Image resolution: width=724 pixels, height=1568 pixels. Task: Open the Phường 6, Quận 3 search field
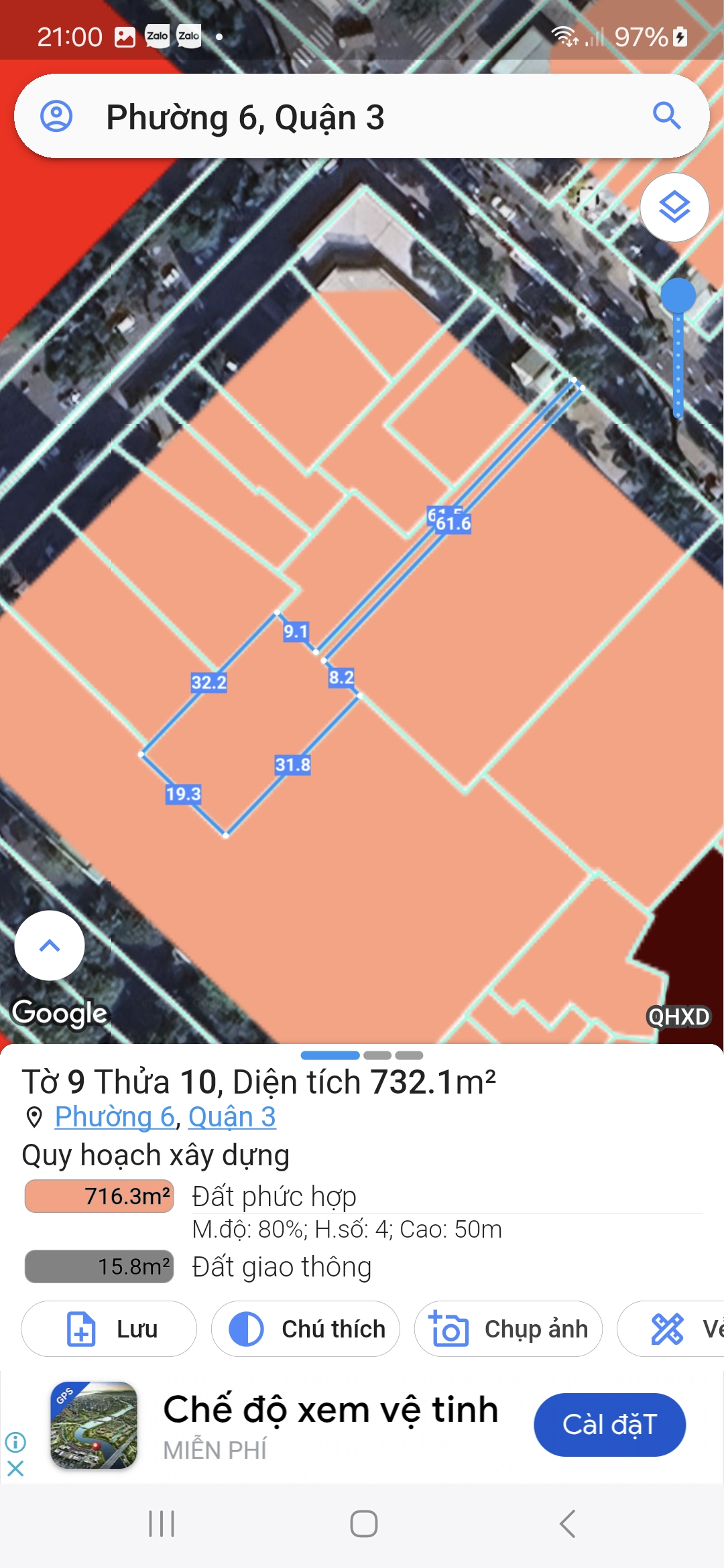(x=362, y=116)
